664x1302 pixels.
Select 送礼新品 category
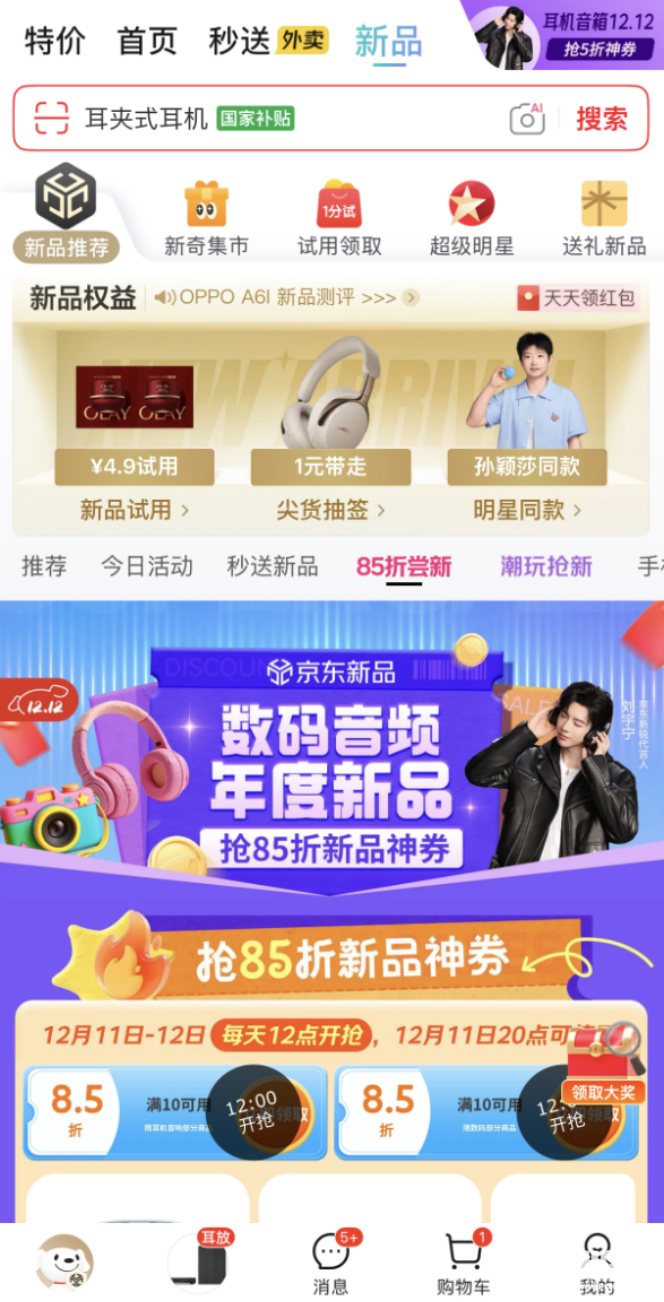[x=604, y=218]
